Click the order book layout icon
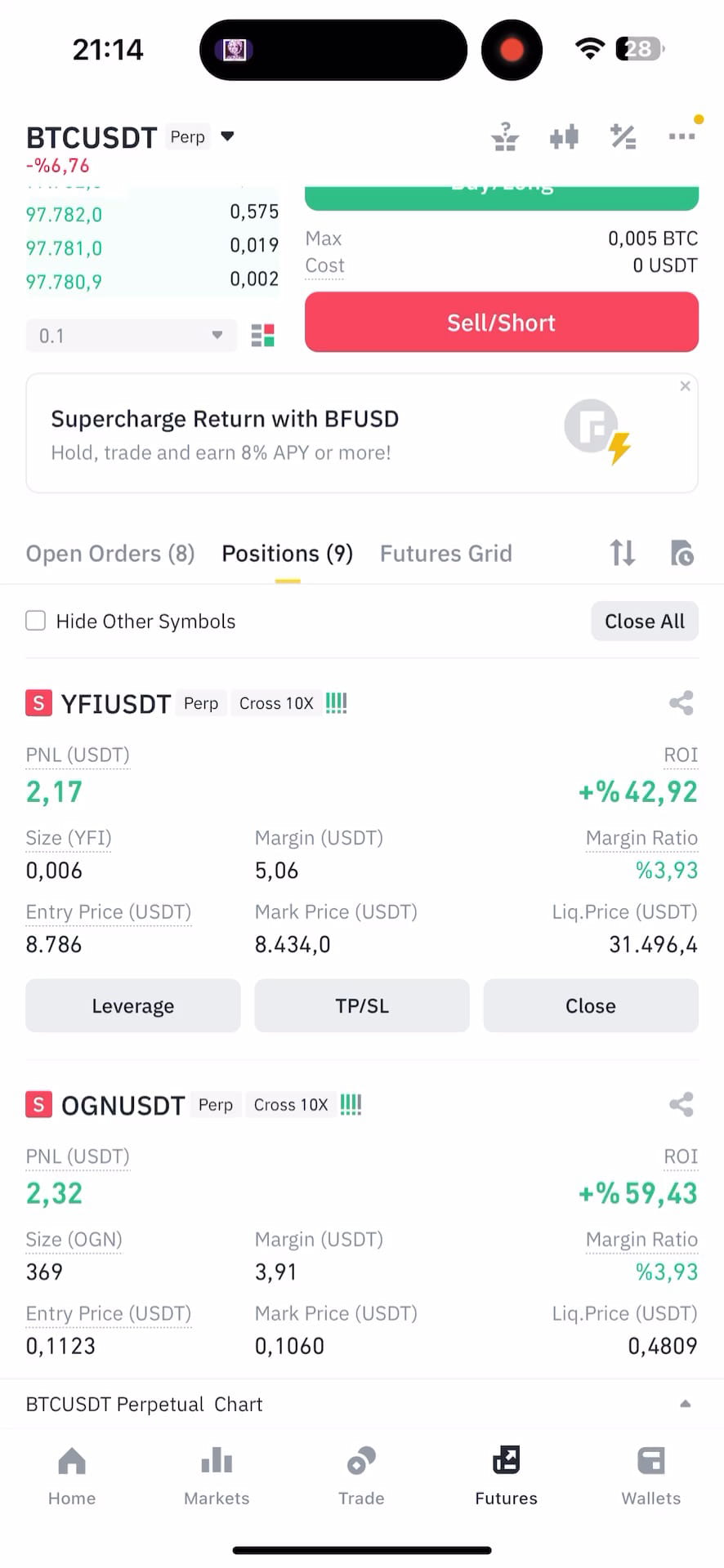 [261, 335]
